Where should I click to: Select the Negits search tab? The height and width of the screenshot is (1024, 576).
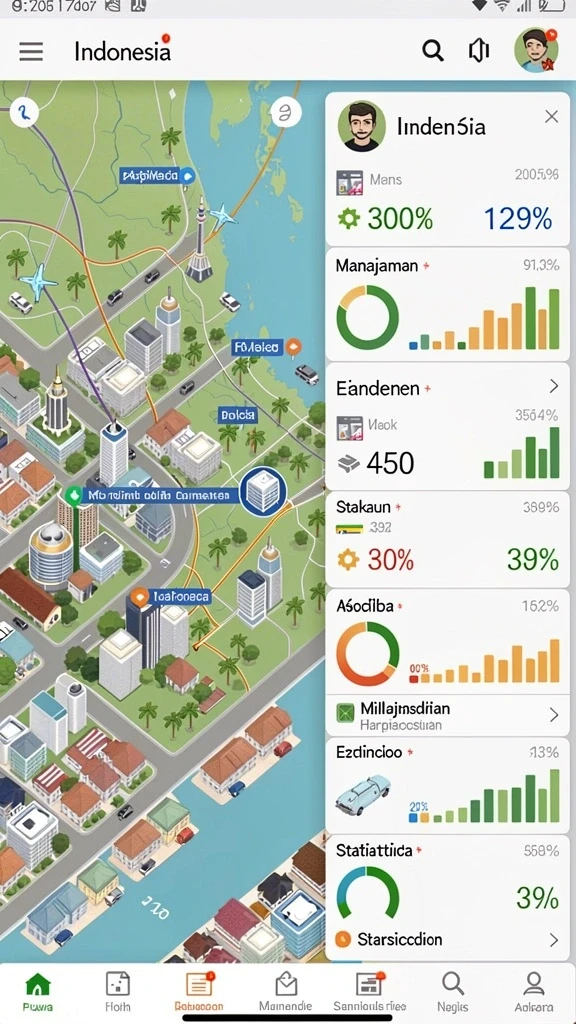[x=453, y=991]
